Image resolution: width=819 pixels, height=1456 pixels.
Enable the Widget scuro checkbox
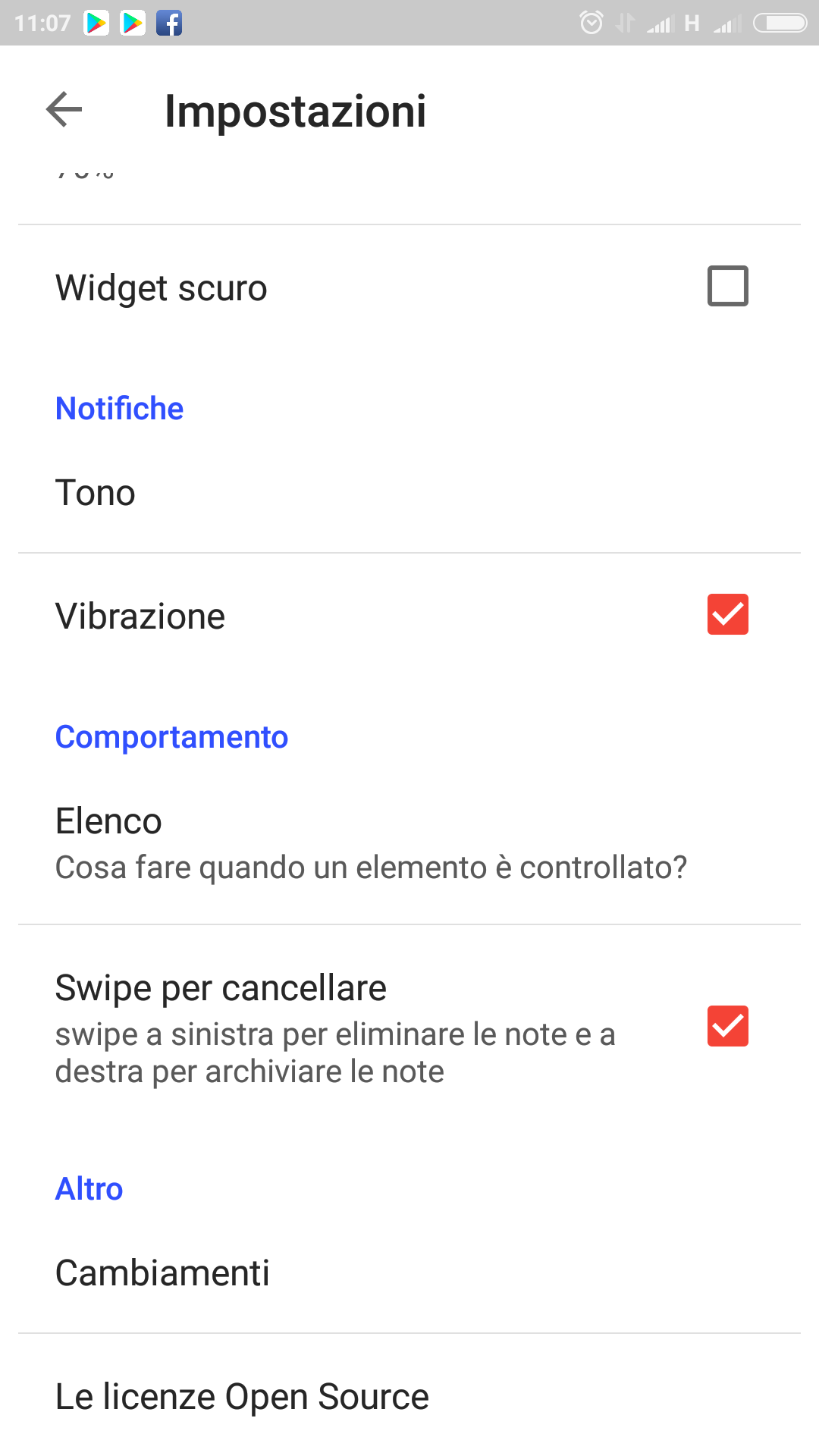pos(727,286)
